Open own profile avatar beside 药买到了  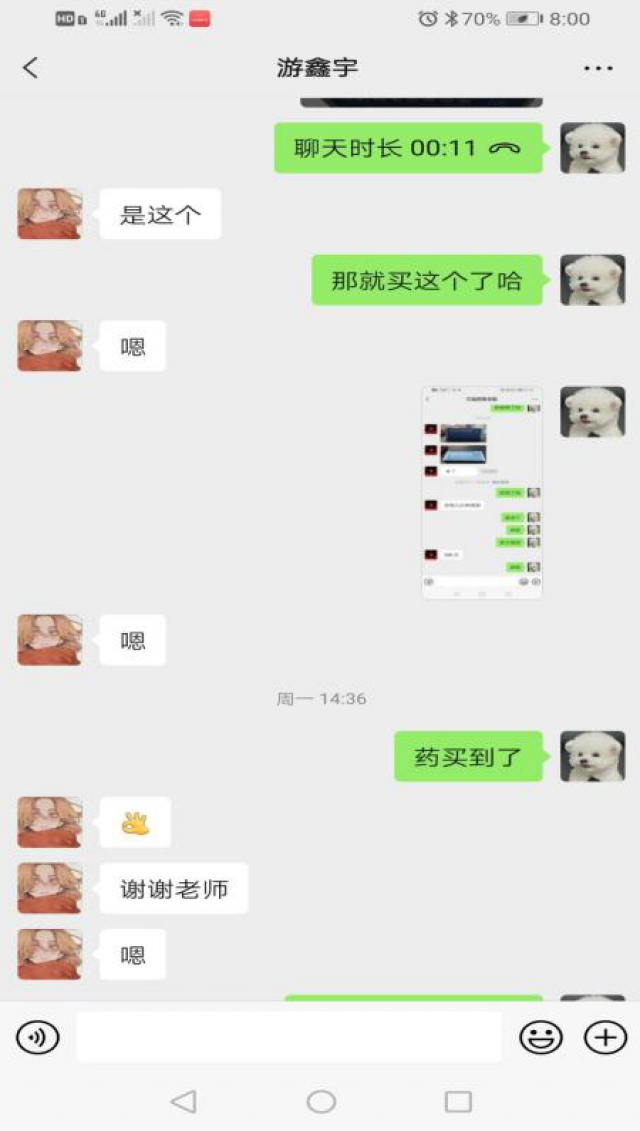pyautogui.click(x=592, y=756)
